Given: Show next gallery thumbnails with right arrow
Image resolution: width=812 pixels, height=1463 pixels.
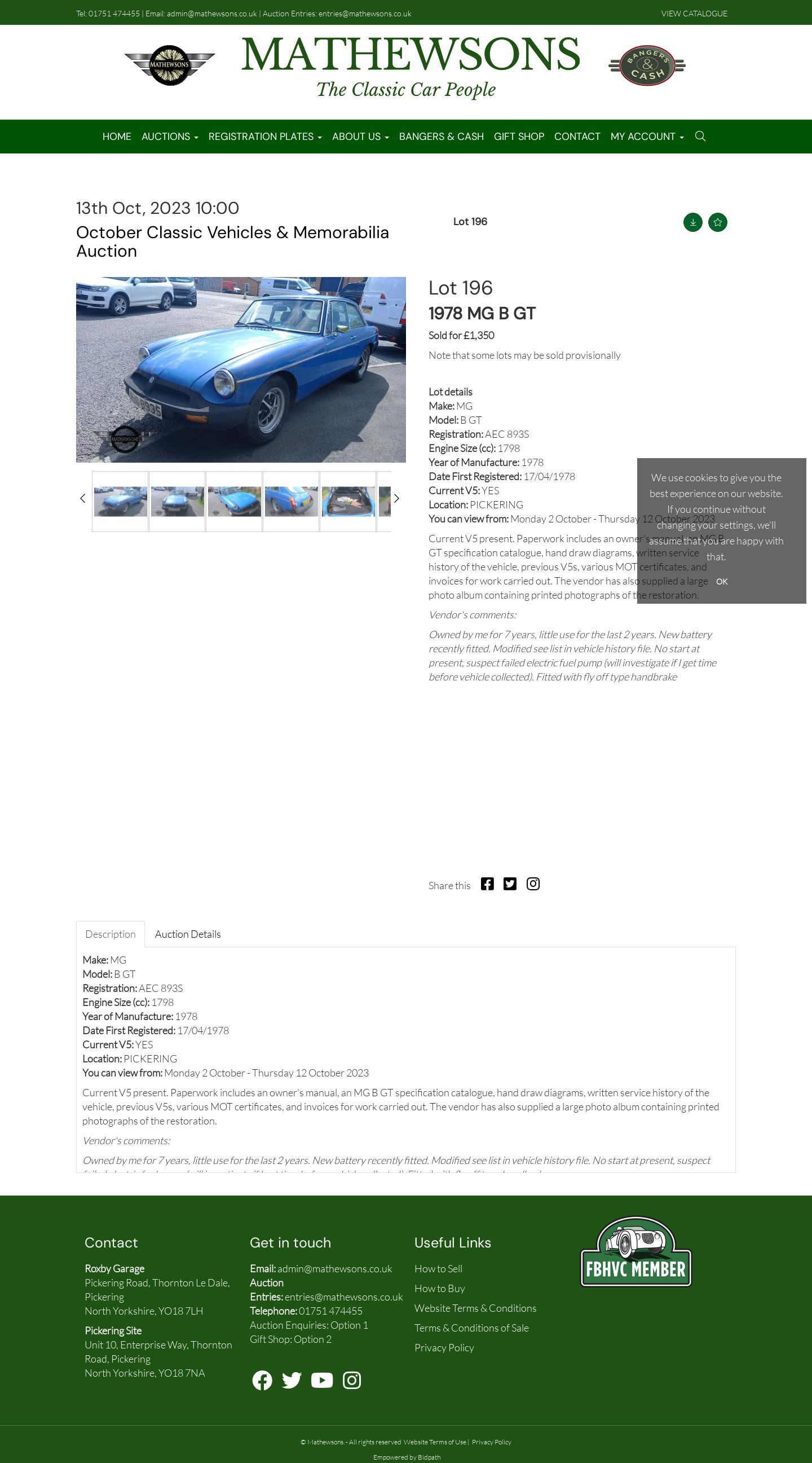Looking at the screenshot, I should point(396,499).
